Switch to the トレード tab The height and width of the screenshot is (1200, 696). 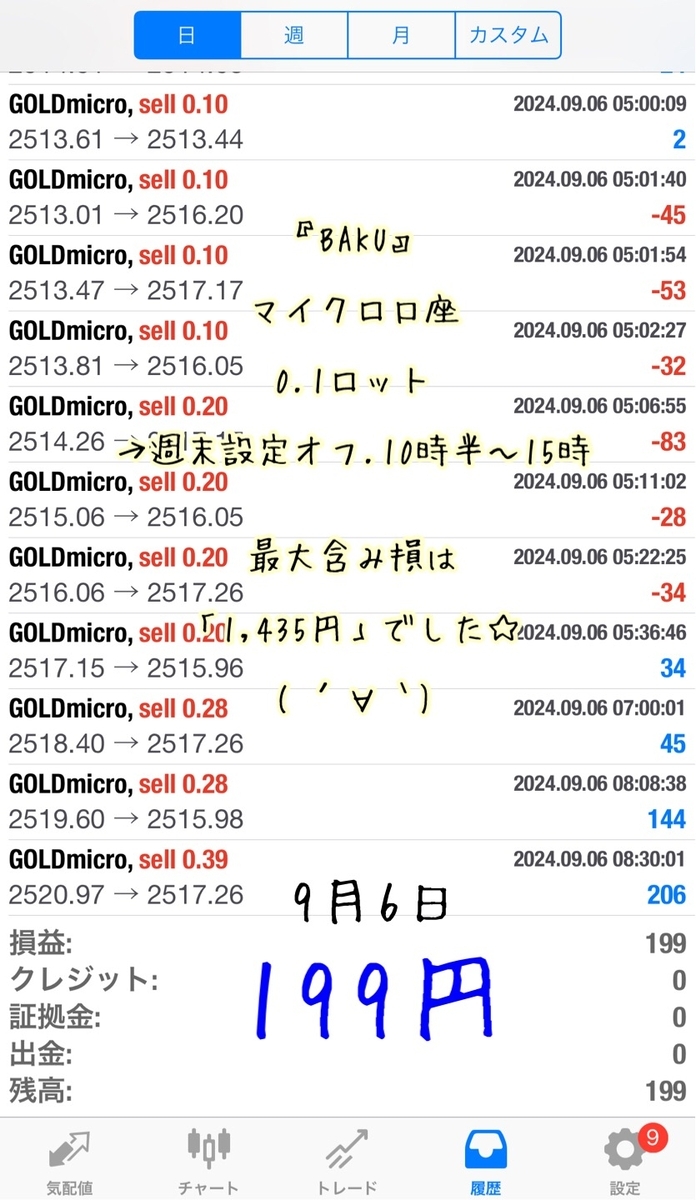click(348, 1160)
